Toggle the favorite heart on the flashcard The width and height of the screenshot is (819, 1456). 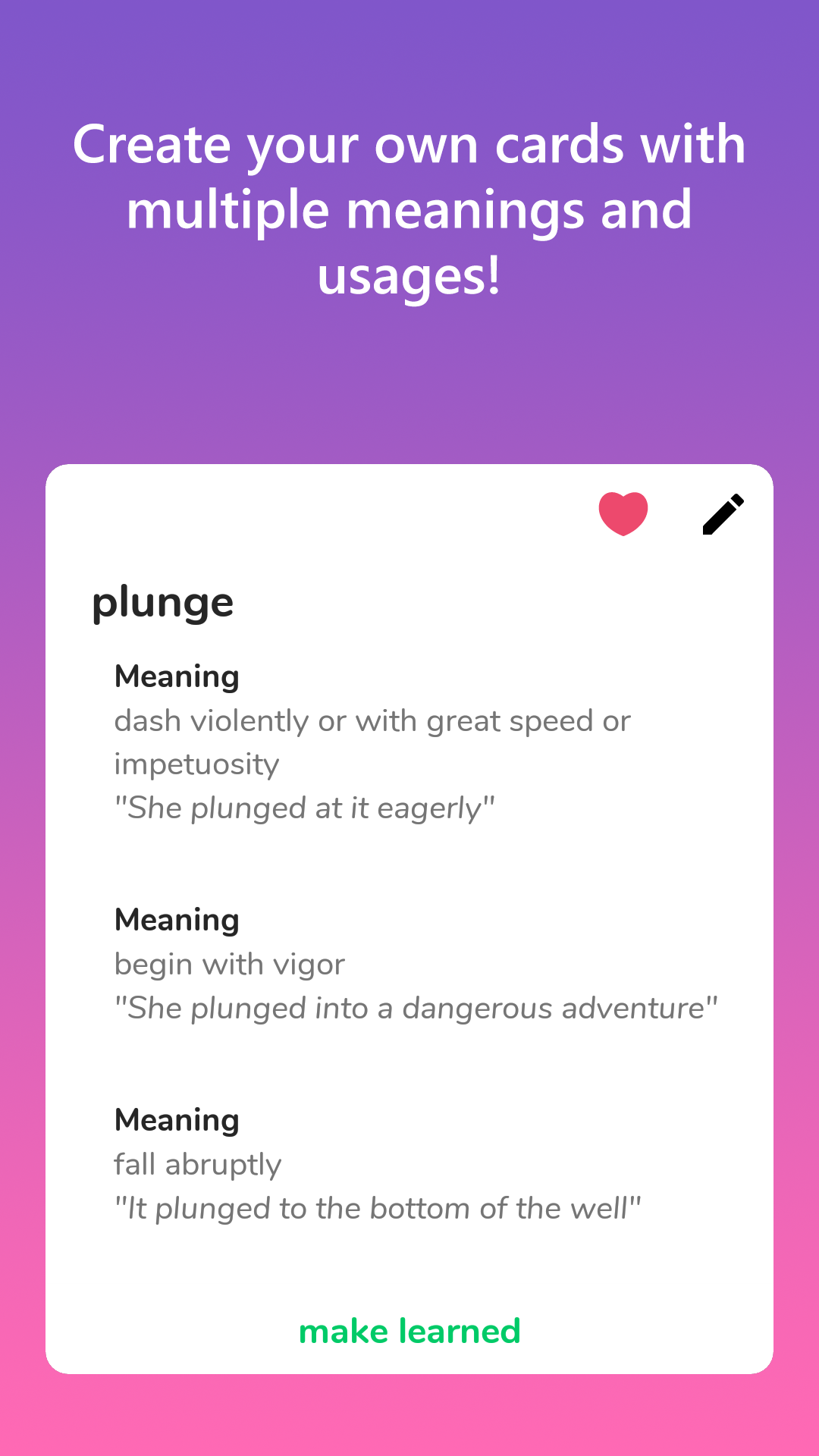click(622, 512)
